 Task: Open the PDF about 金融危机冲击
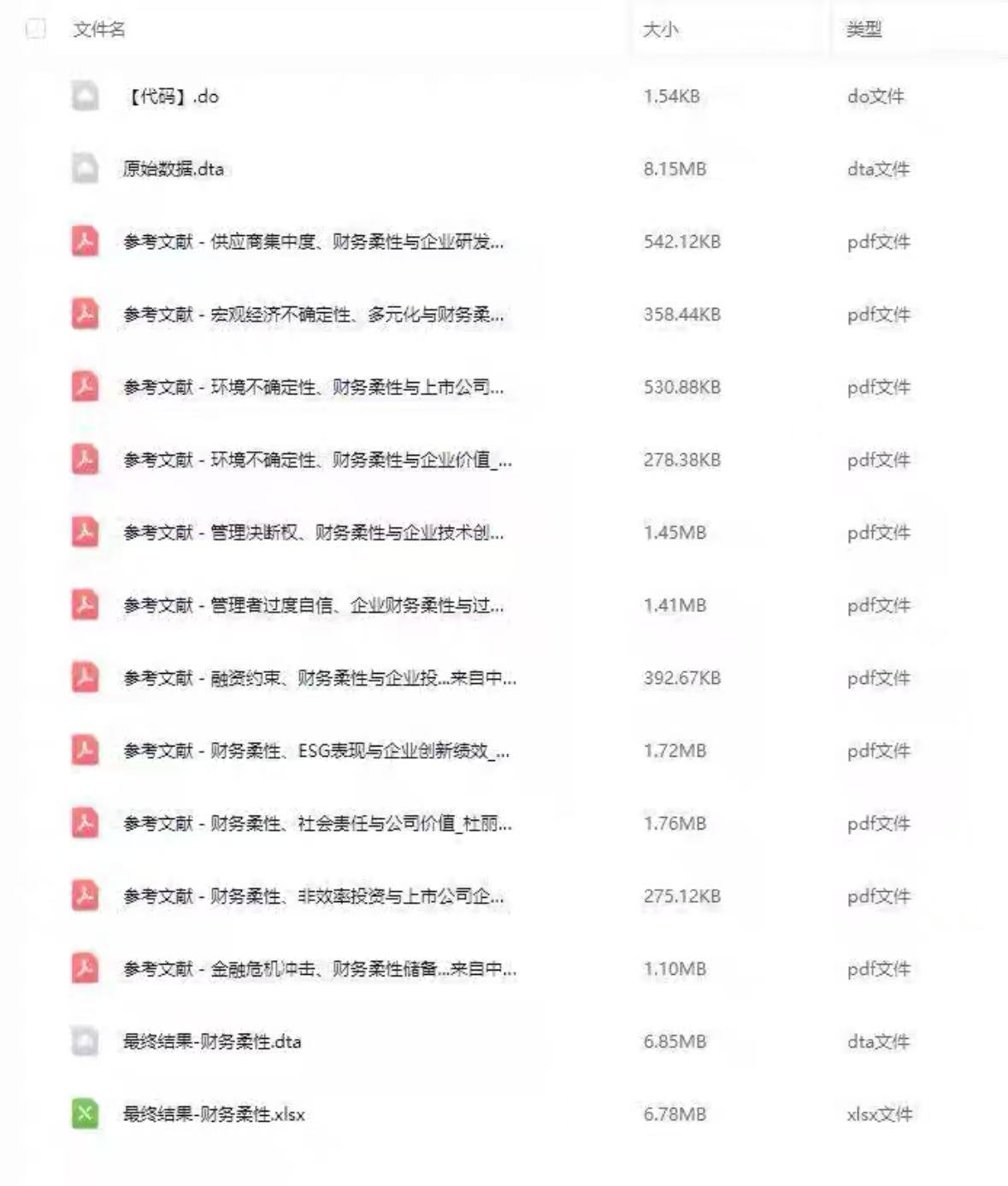pyautogui.click(x=319, y=969)
